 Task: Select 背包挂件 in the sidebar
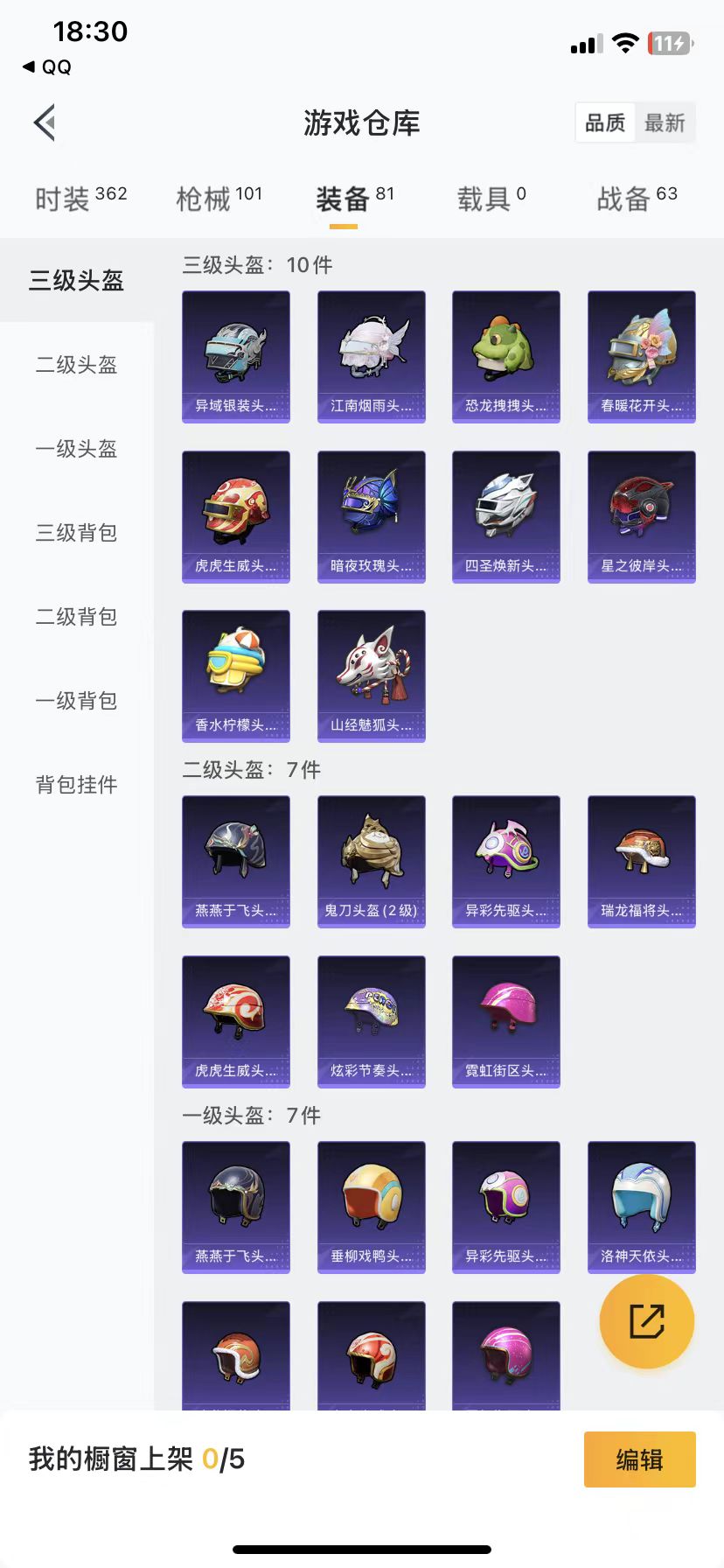pyautogui.click(x=76, y=785)
